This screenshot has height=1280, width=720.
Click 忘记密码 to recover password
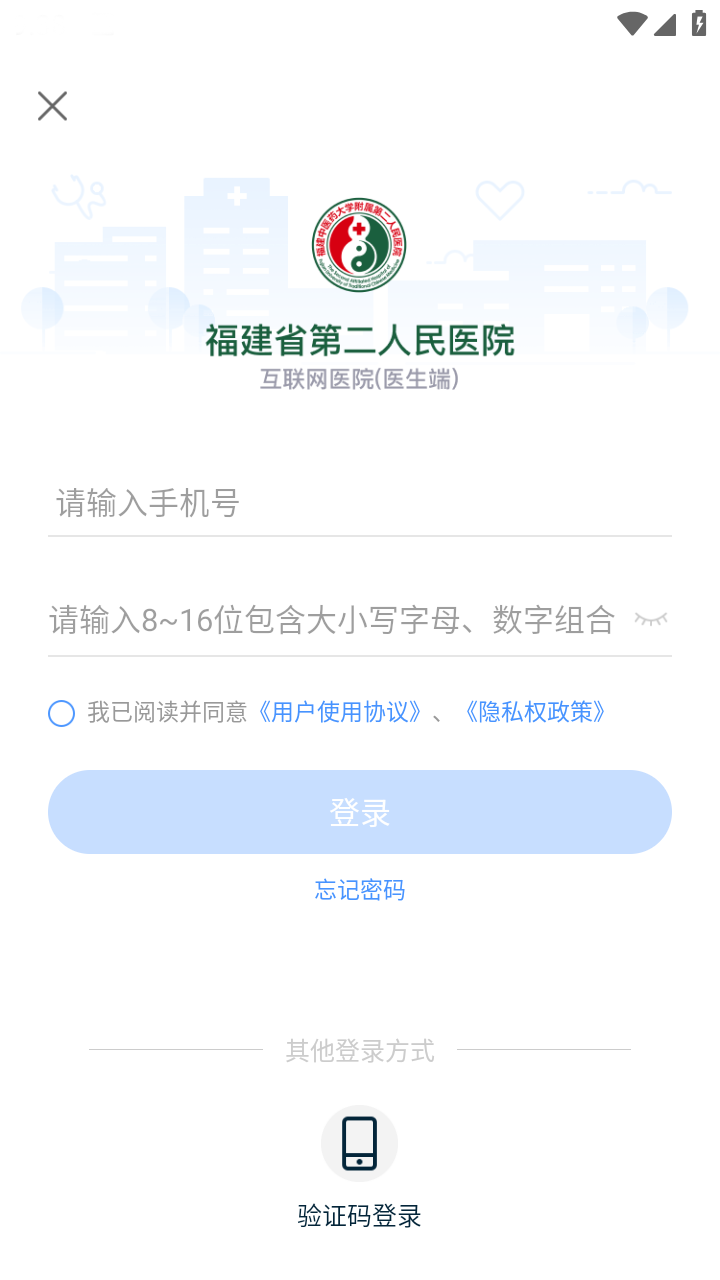[x=359, y=890]
